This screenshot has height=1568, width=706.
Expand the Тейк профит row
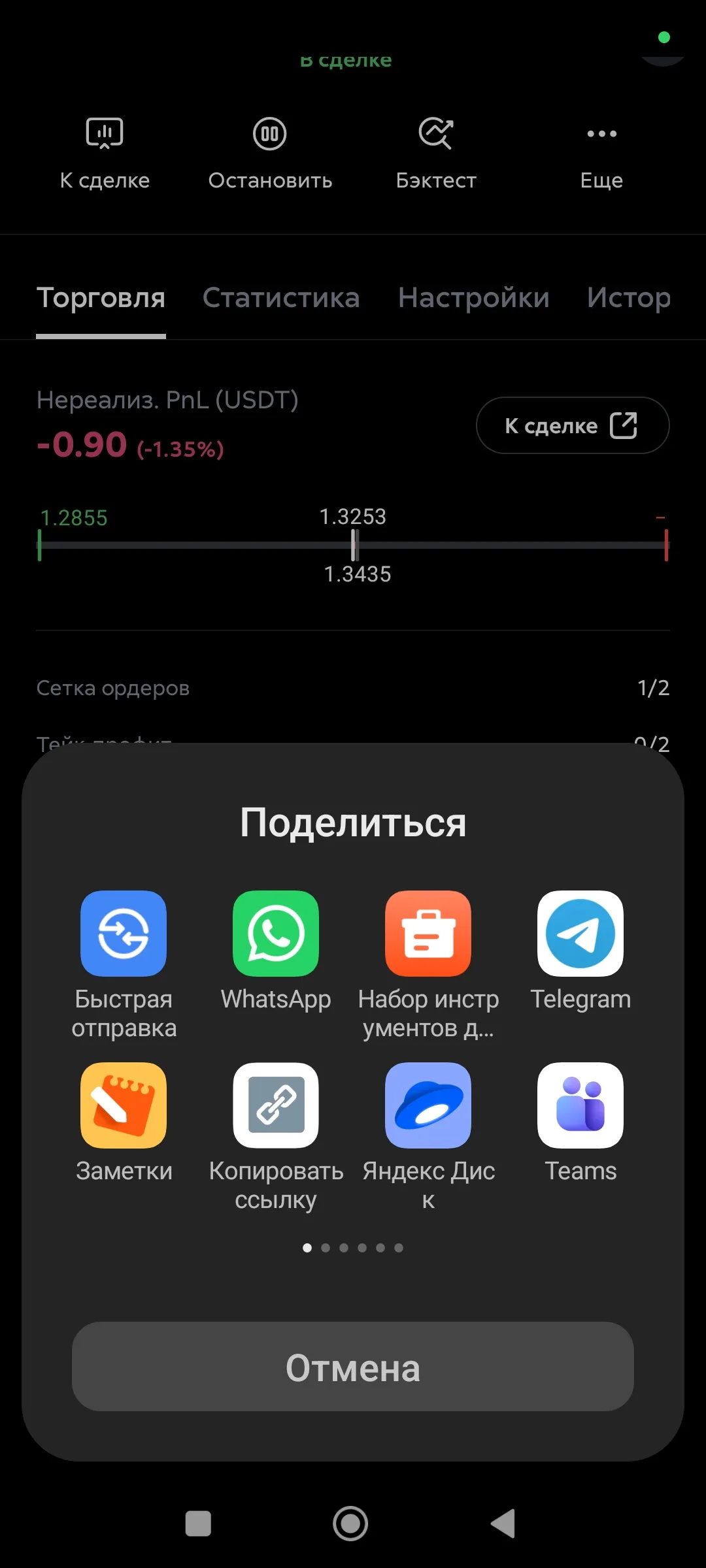click(353, 742)
